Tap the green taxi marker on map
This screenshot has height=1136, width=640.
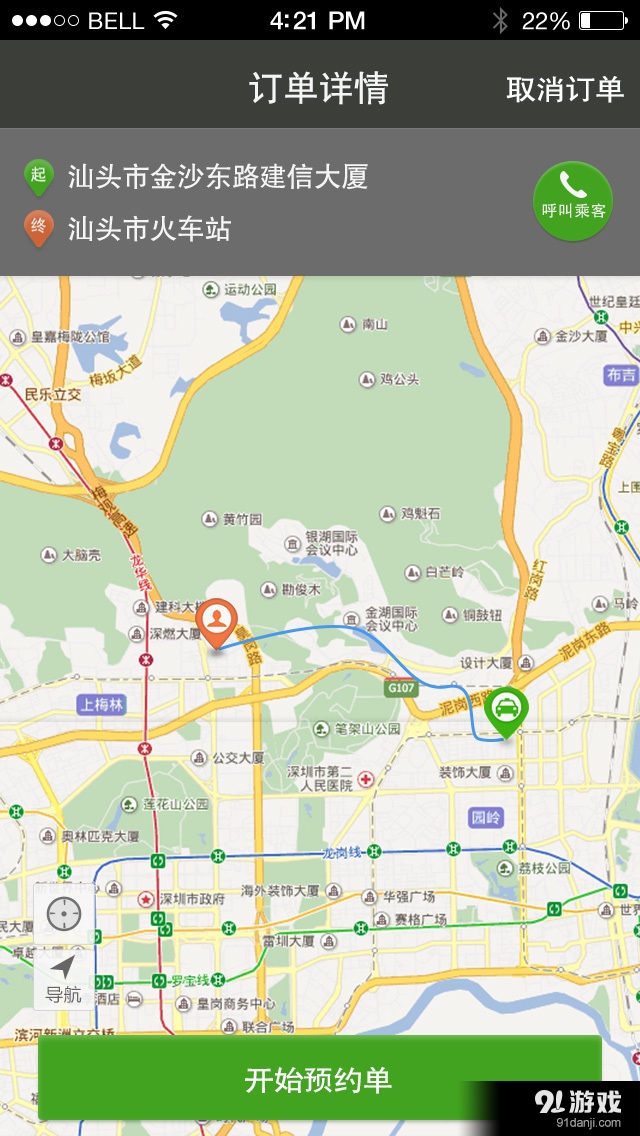pos(507,710)
